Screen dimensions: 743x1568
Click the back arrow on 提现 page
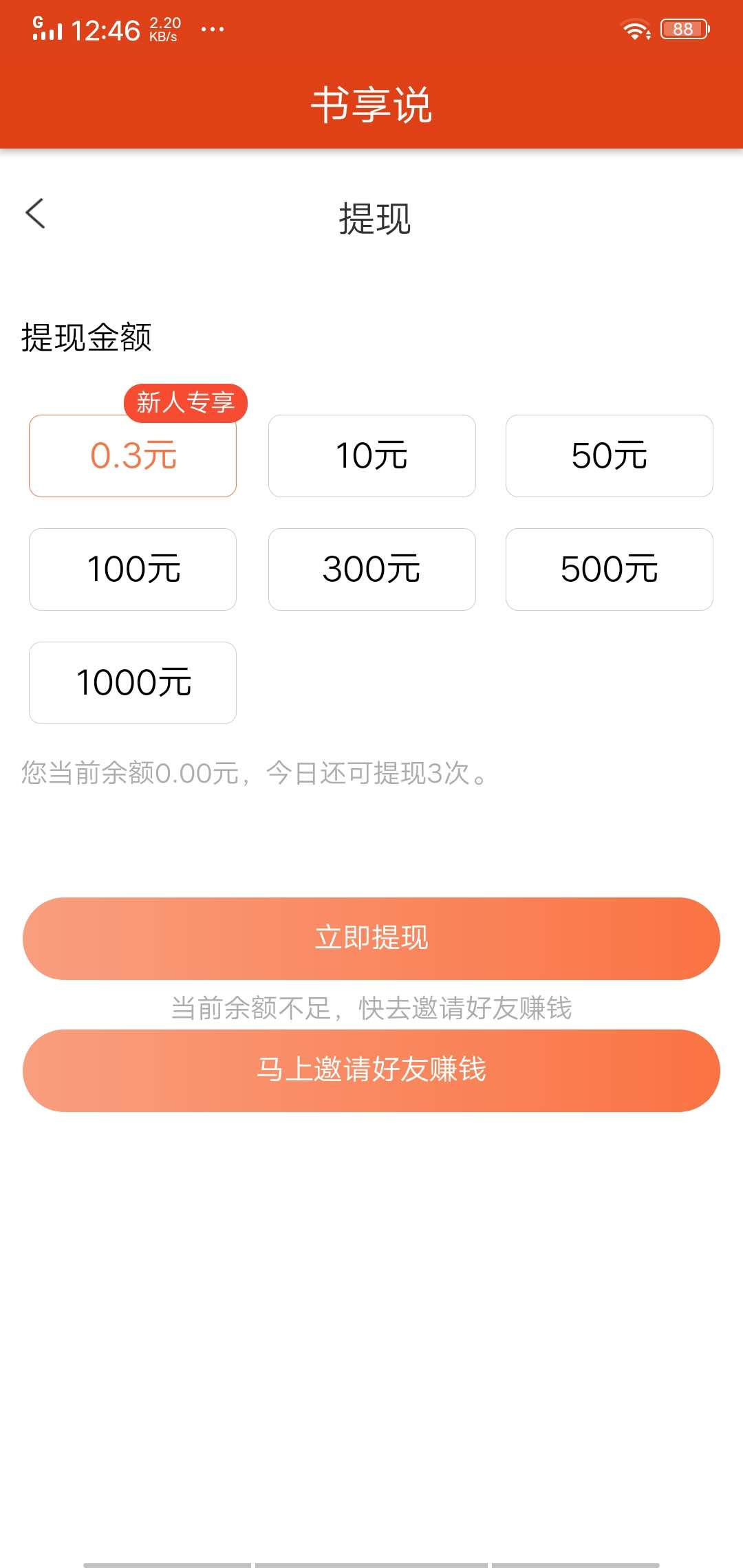pos(36,215)
